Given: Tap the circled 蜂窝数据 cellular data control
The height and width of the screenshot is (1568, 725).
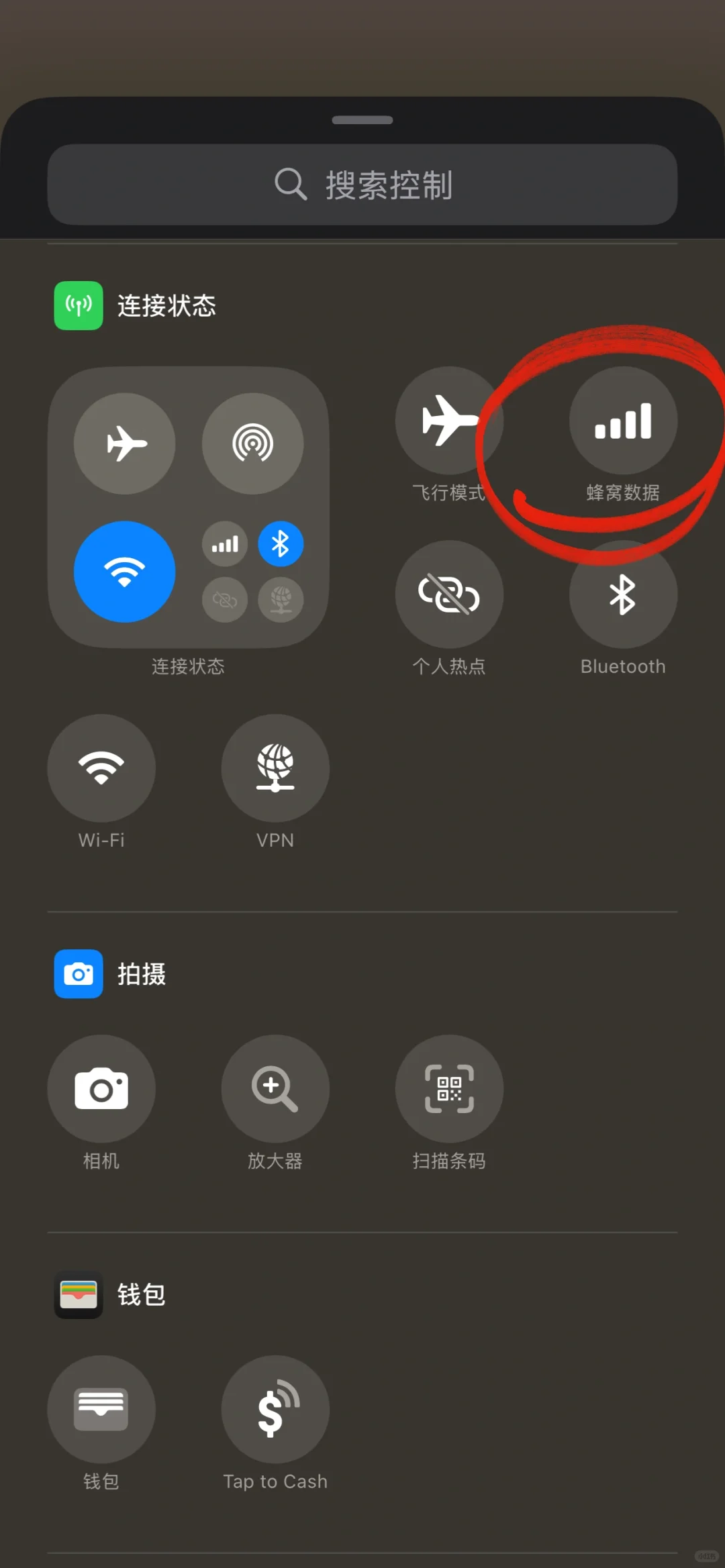Looking at the screenshot, I should [623, 421].
